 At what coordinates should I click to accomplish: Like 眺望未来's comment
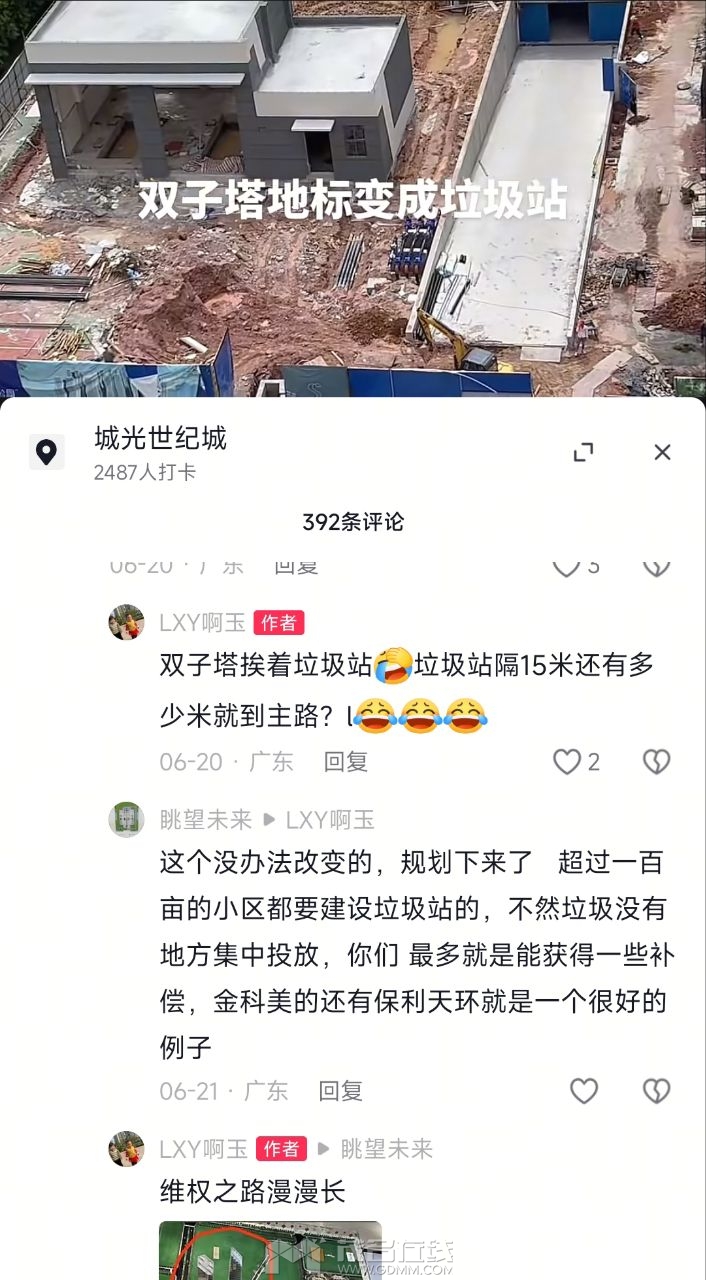tap(584, 1091)
